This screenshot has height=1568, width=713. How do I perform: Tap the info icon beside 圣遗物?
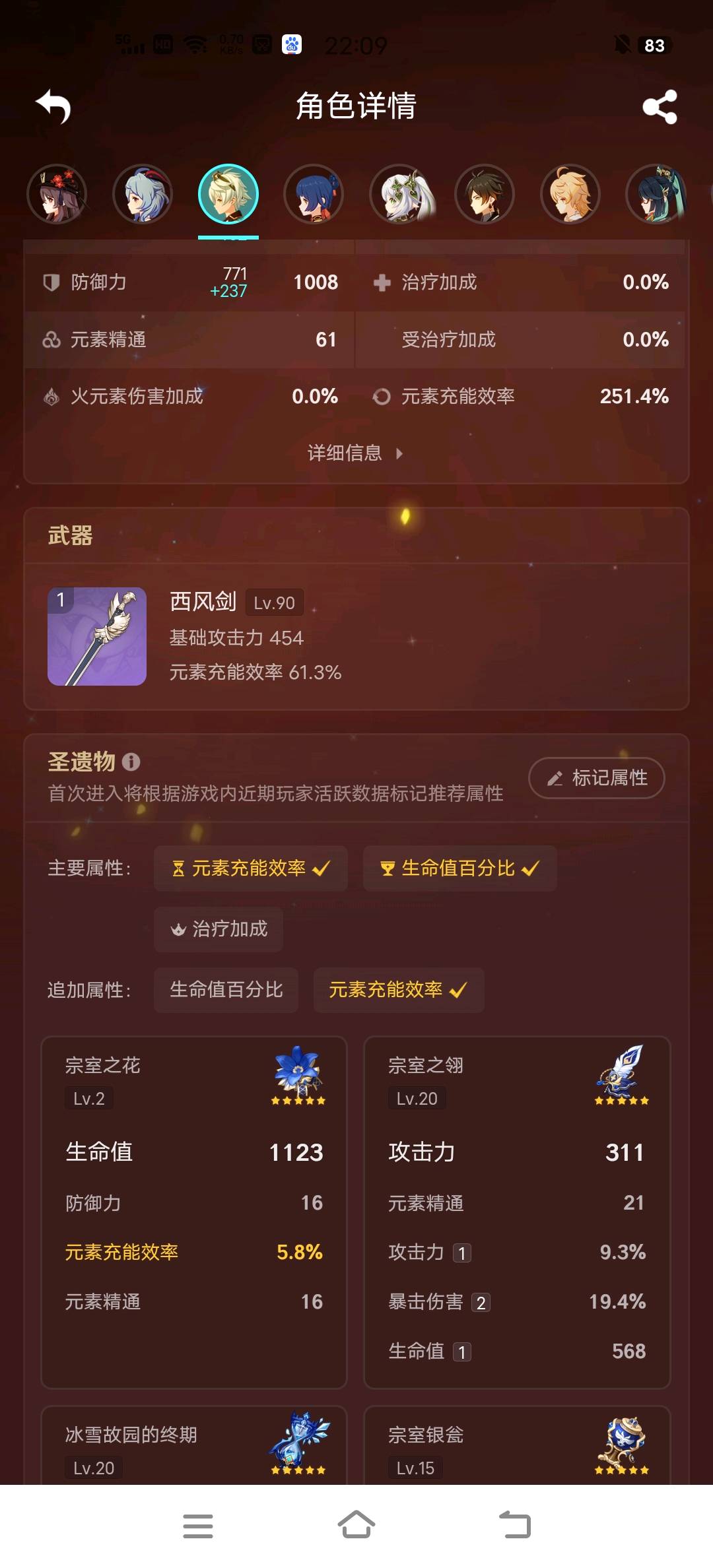(x=131, y=762)
